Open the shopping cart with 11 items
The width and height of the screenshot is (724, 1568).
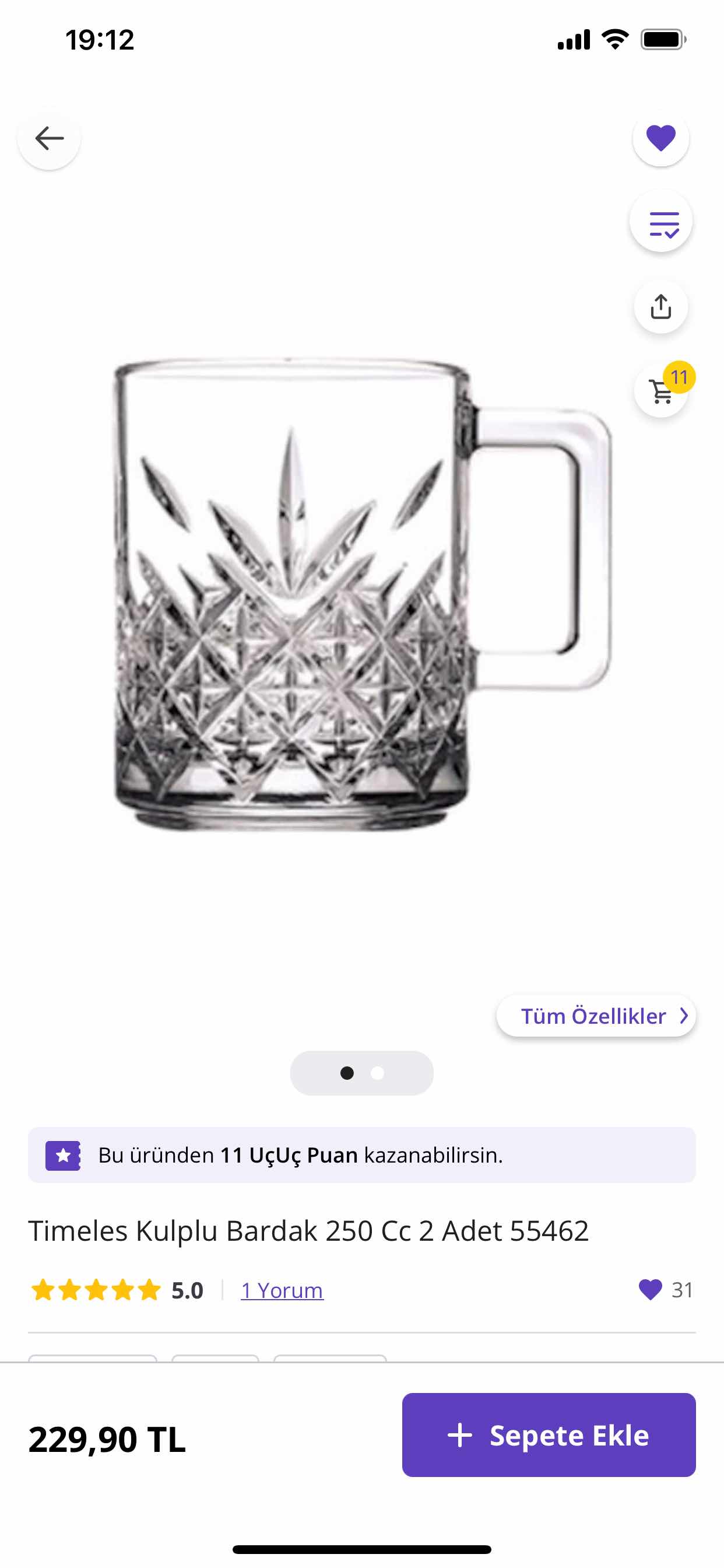click(660, 391)
